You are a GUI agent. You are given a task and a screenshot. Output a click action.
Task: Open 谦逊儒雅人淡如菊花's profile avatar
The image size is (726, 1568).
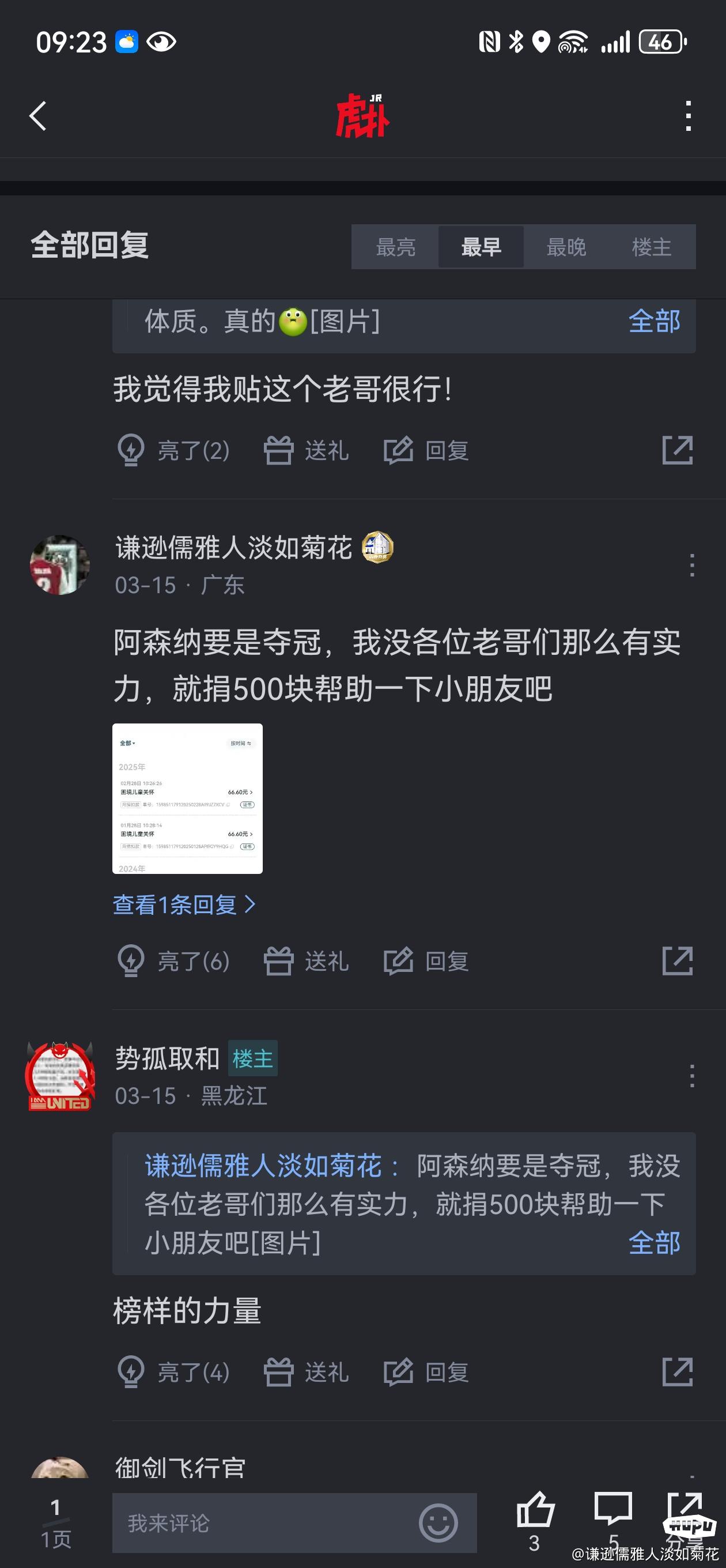pos(60,565)
